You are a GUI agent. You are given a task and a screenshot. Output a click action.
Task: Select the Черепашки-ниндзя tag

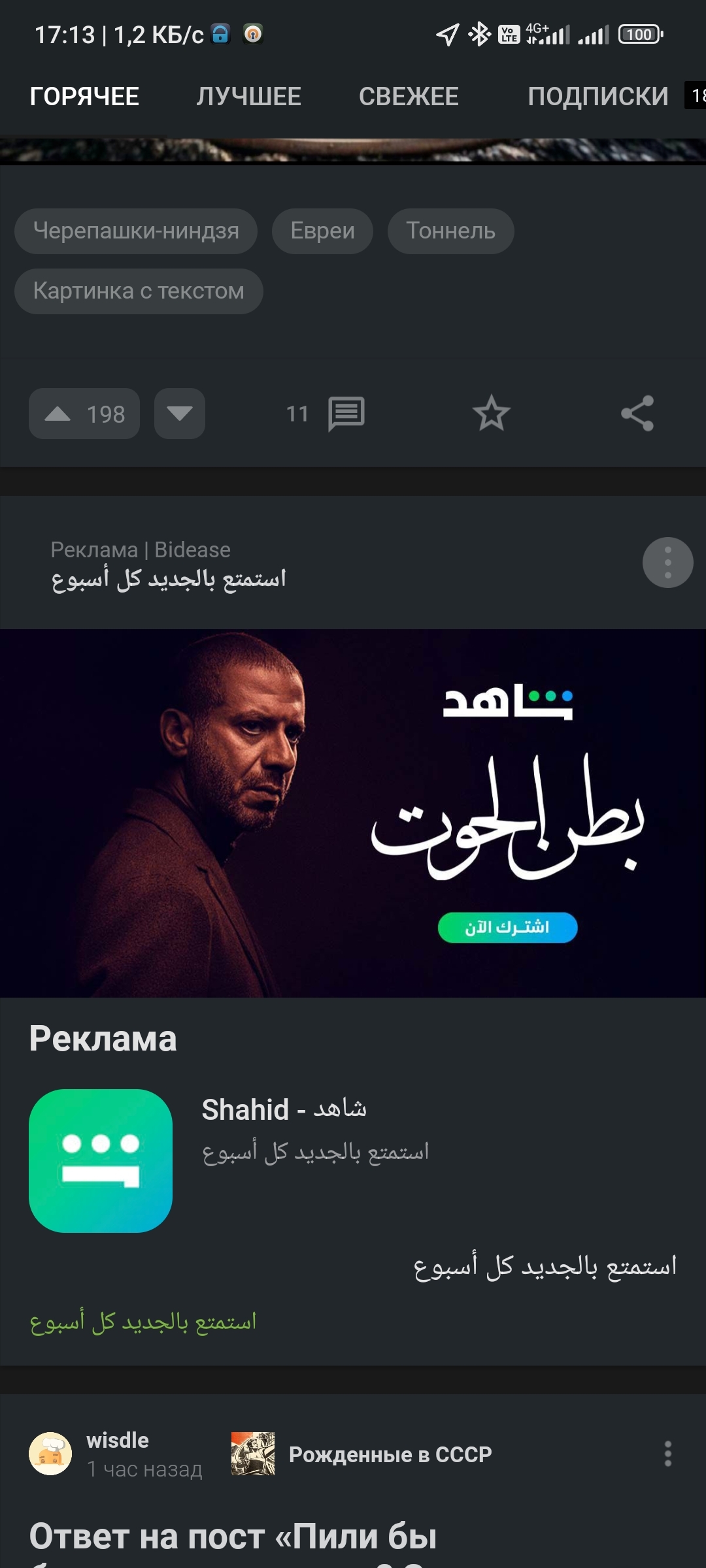[x=136, y=231]
